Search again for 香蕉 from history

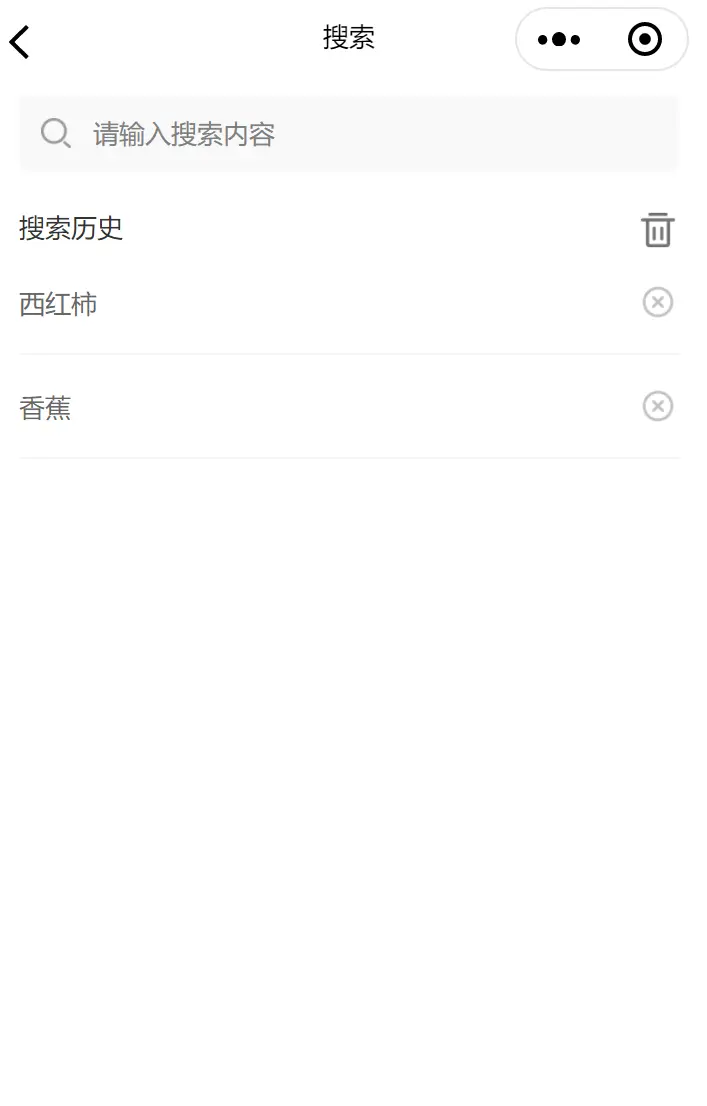coord(46,408)
